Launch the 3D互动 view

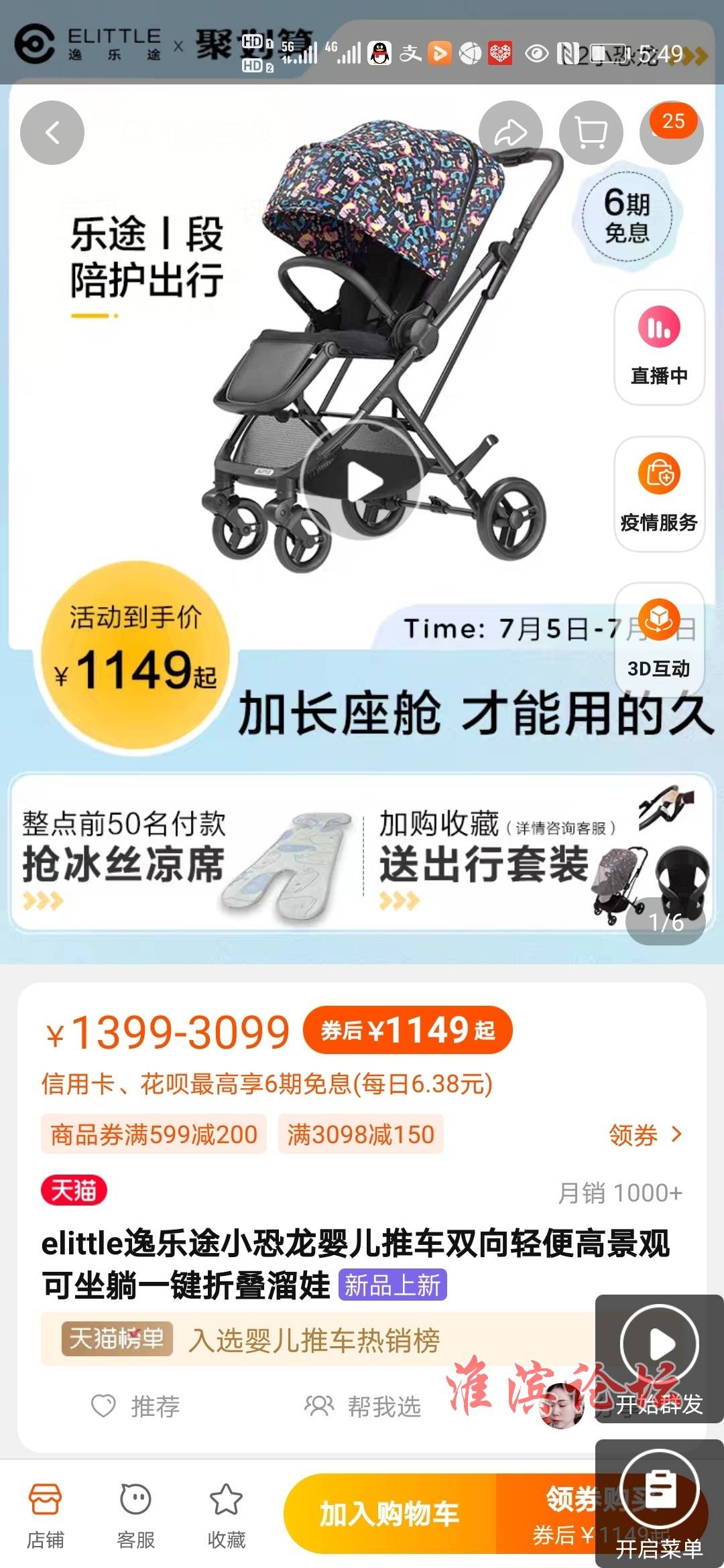point(659,640)
